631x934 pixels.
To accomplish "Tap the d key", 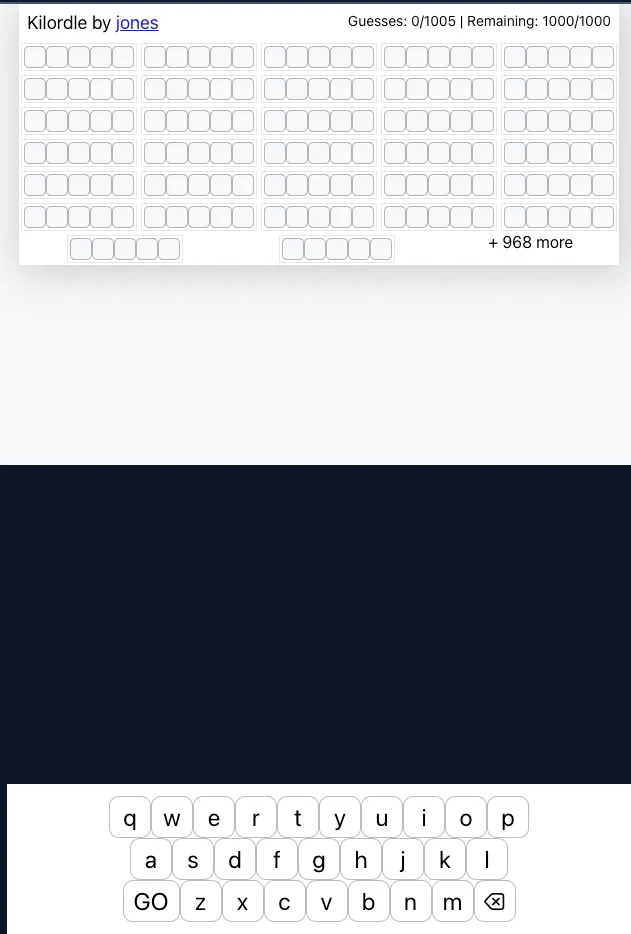I will tap(235, 860).
